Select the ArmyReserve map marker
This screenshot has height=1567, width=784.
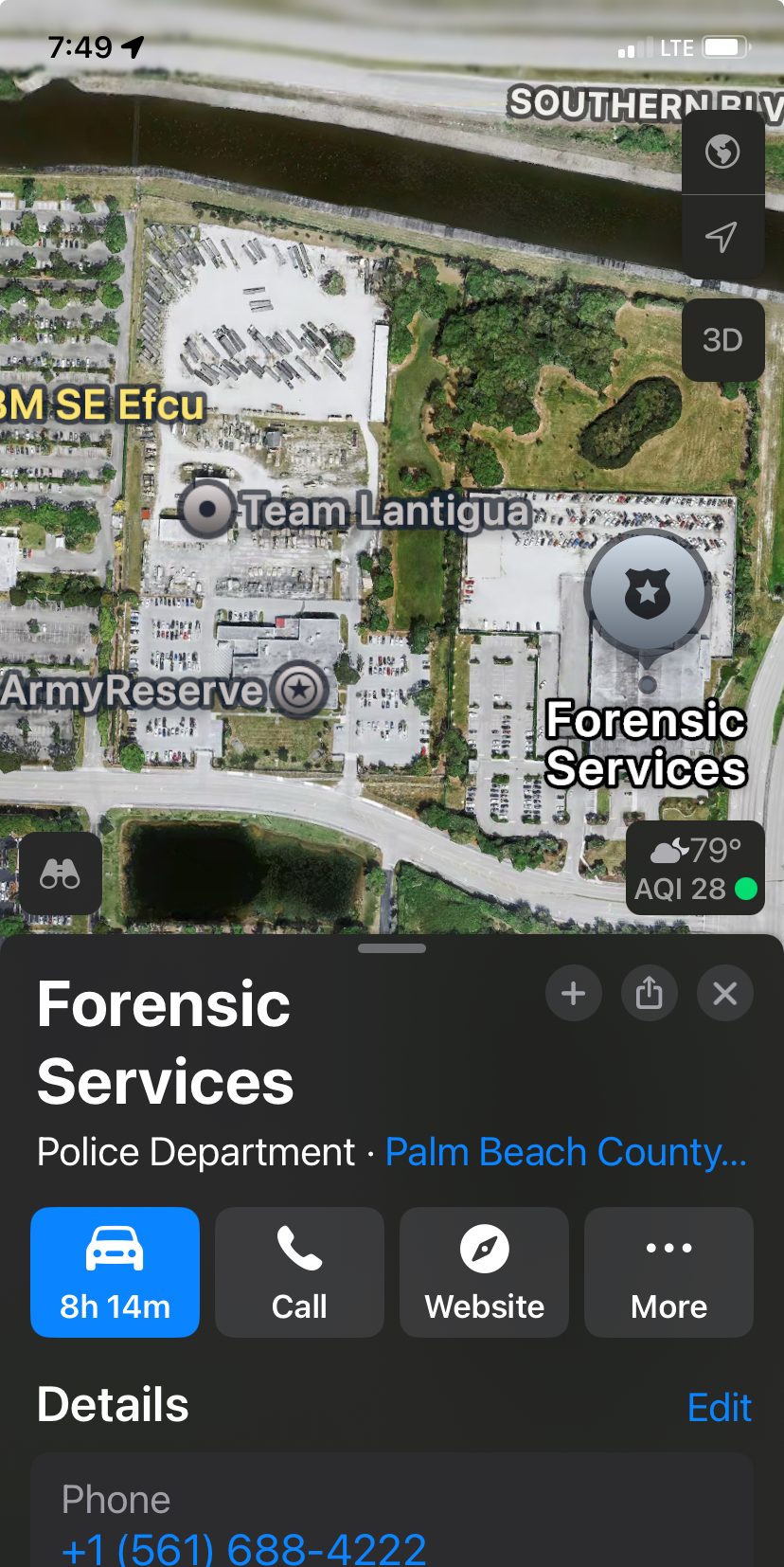click(x=300, y=690)
